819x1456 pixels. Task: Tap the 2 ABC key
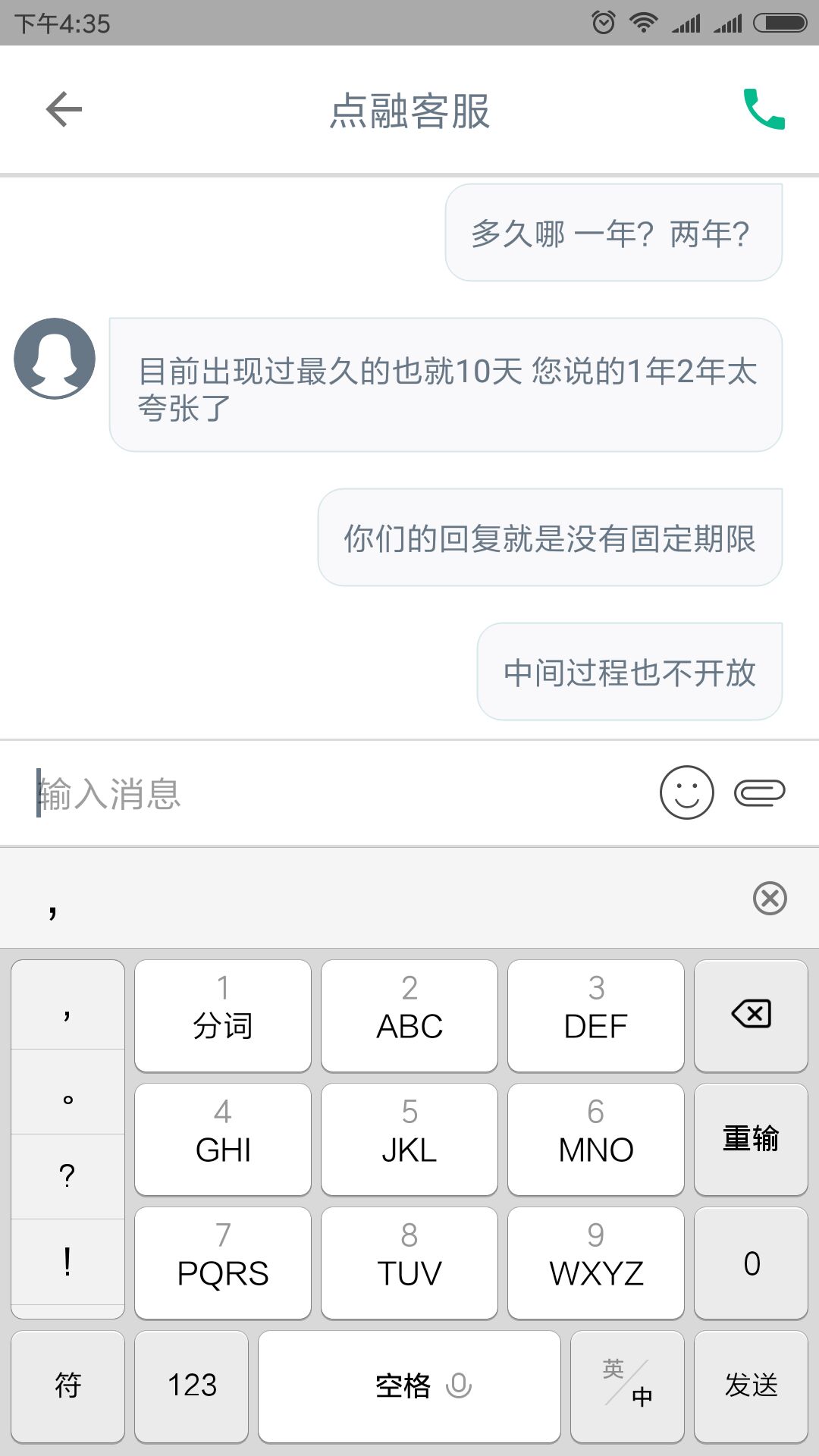[x=409, y=1015]
